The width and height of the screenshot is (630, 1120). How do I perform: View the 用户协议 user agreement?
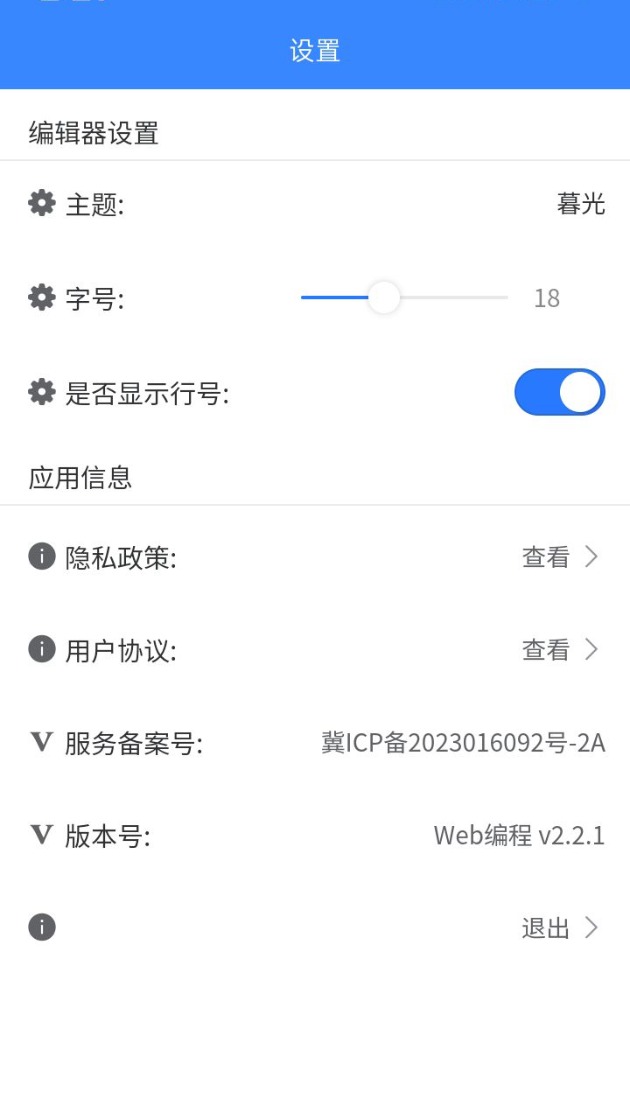tap(315, 649)
